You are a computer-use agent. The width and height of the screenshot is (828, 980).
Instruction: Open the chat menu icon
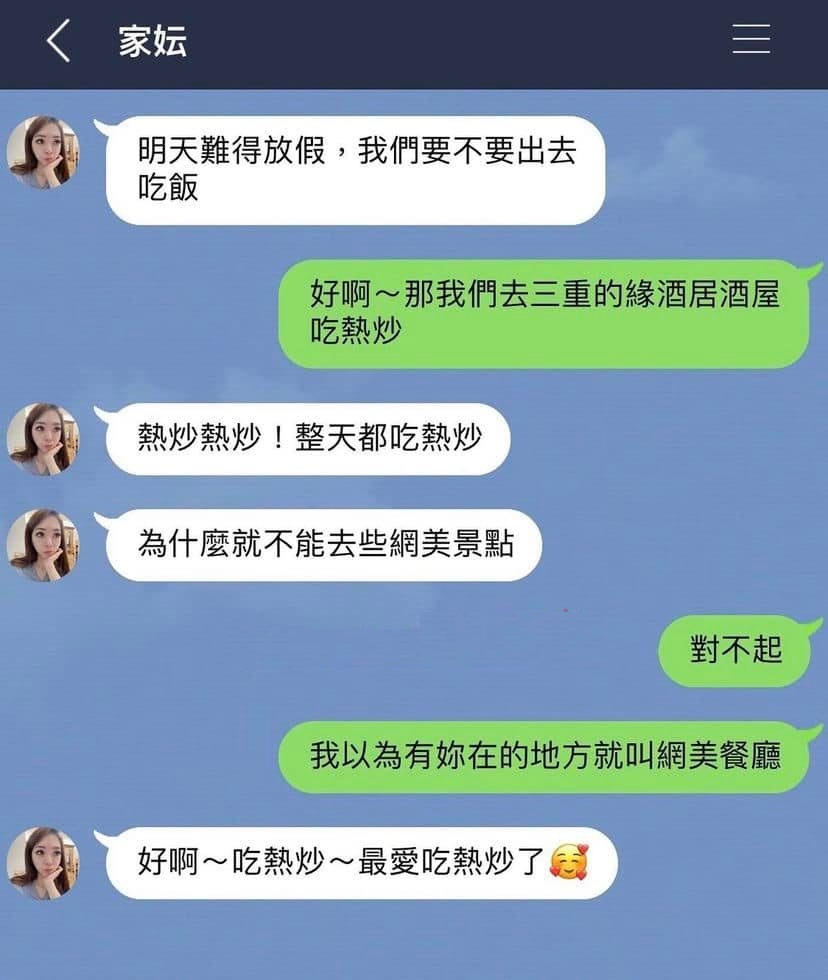[750, 38]
